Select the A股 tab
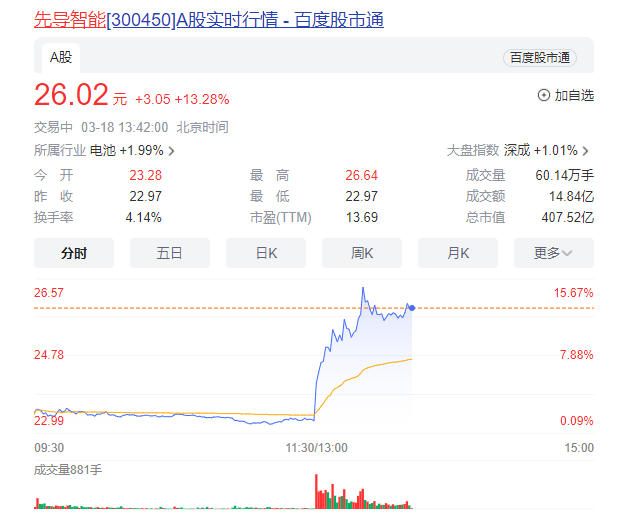 61,57
